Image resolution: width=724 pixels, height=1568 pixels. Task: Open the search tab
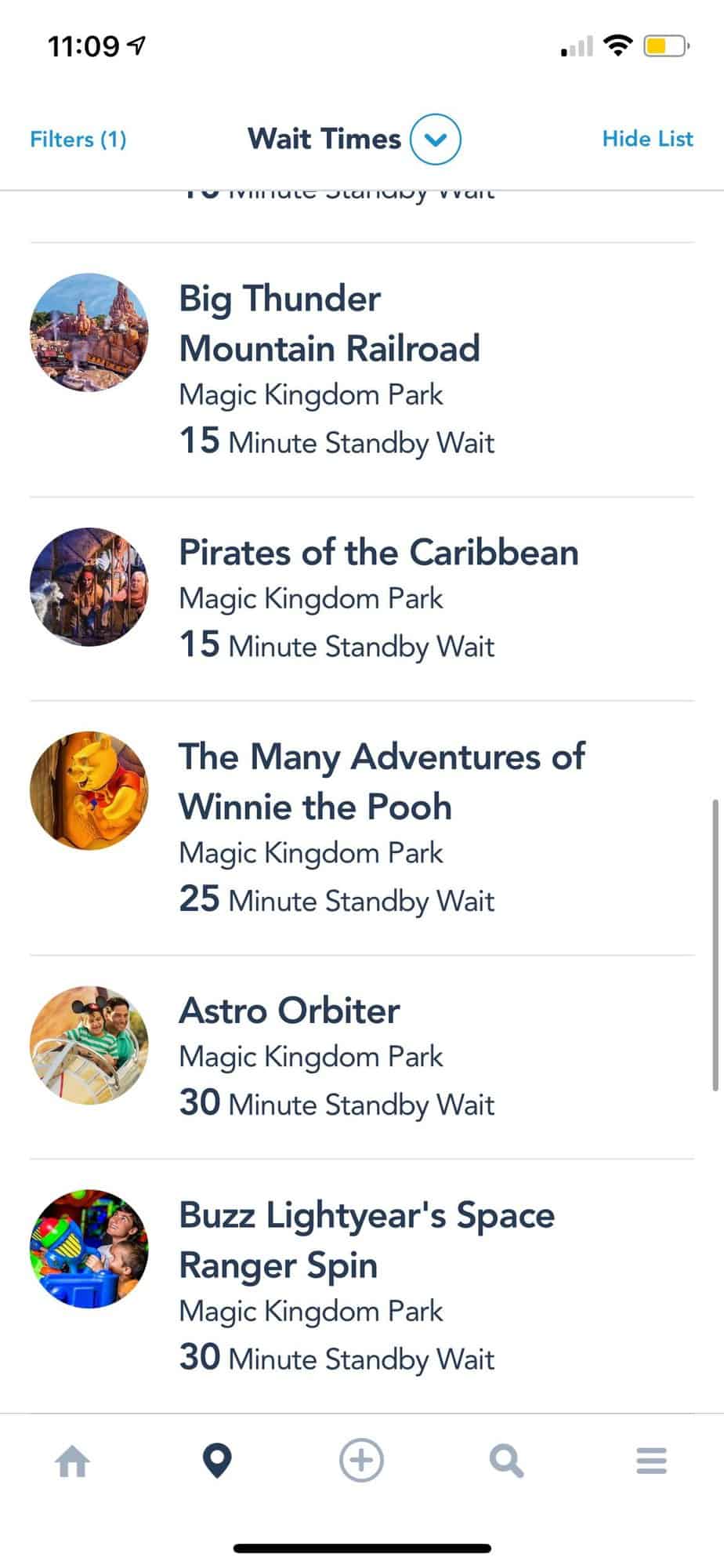506,1461
